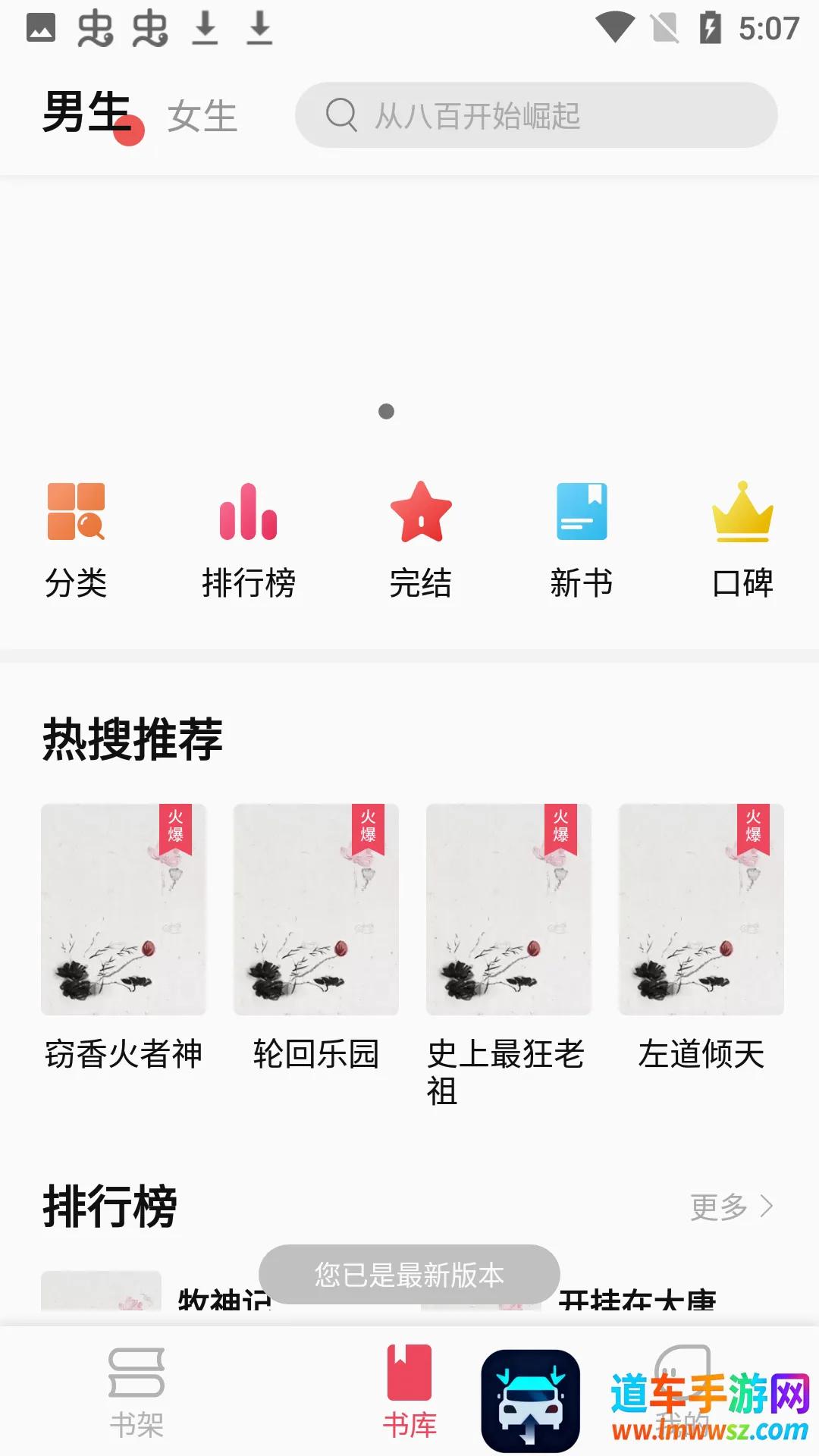Open 口碑 top-rated books
Viewport: 819px width, 1456px height.
point(742,540)
